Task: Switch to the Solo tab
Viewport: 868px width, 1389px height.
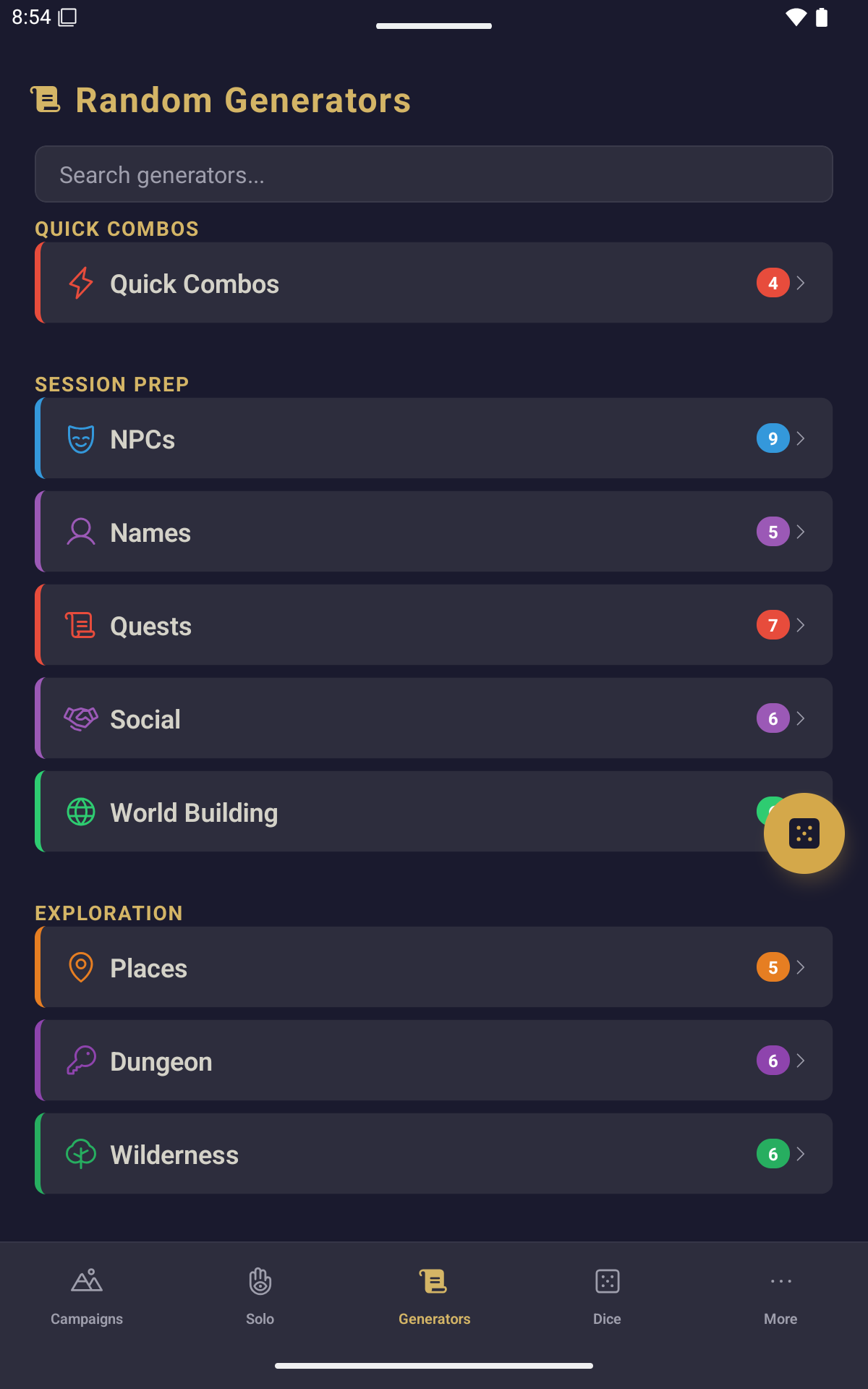Action: click(260, 1296)
